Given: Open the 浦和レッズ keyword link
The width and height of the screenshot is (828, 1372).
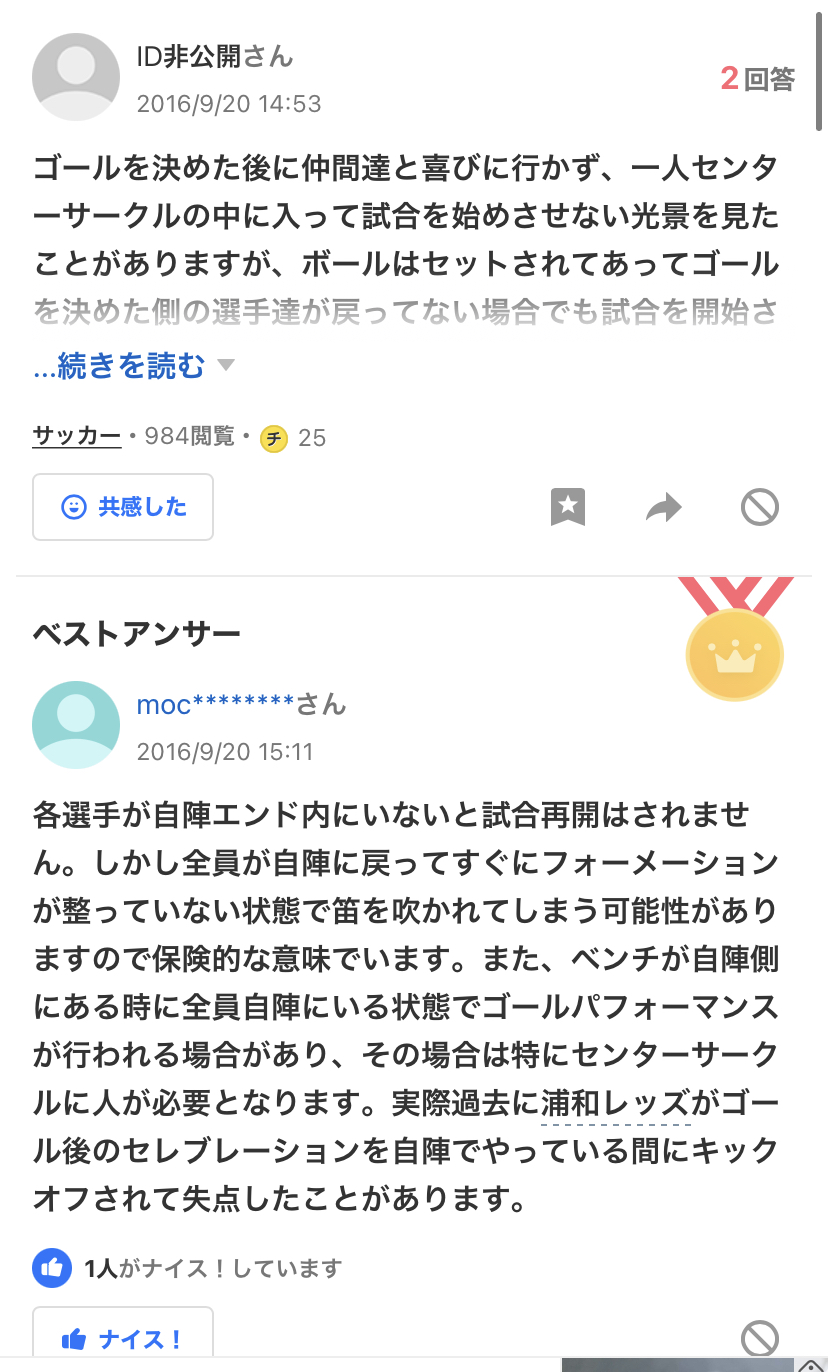Looking at the screenshot, I should [615, 1103].
